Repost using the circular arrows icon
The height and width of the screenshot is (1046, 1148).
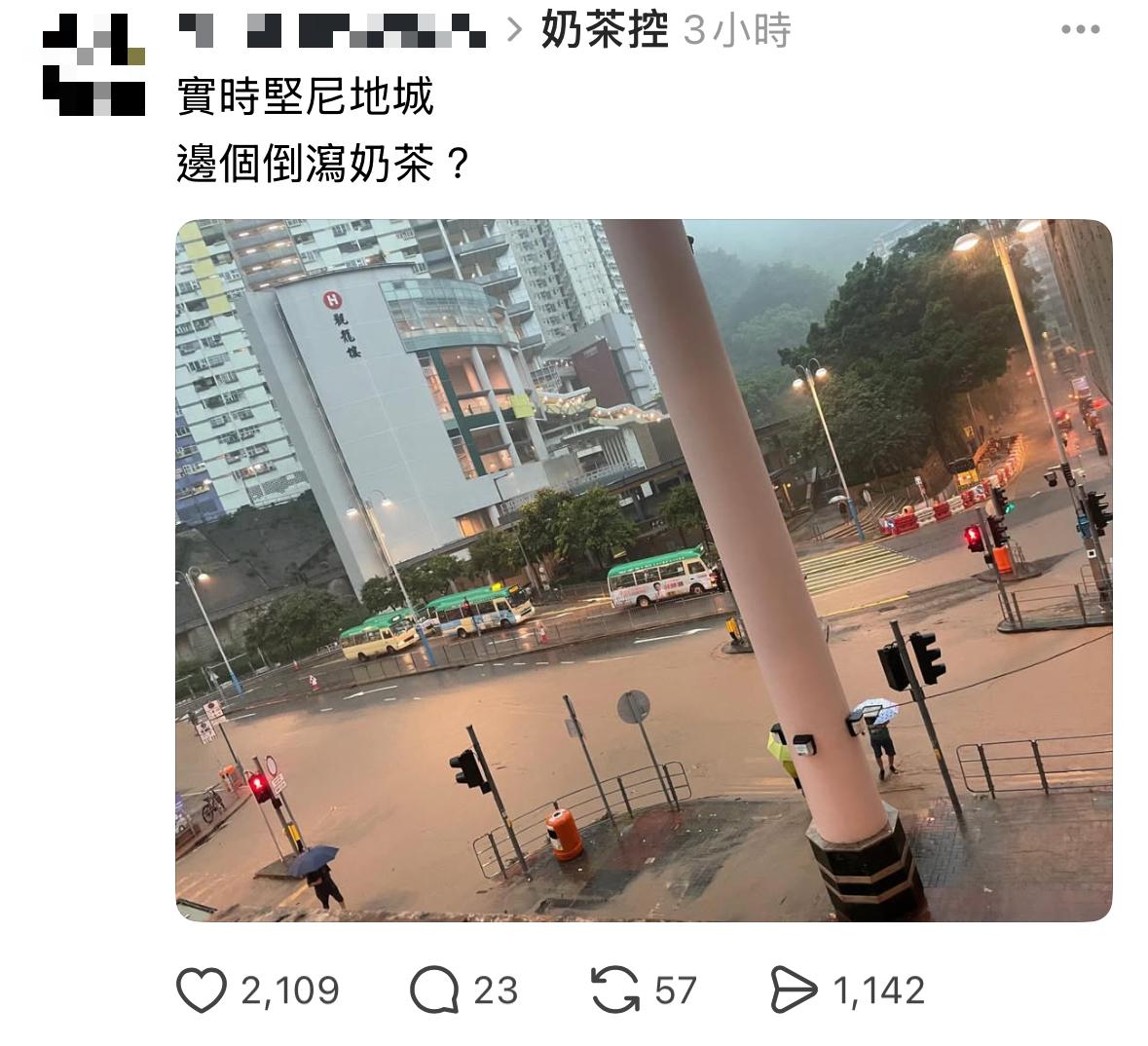(x=615, y=990)
